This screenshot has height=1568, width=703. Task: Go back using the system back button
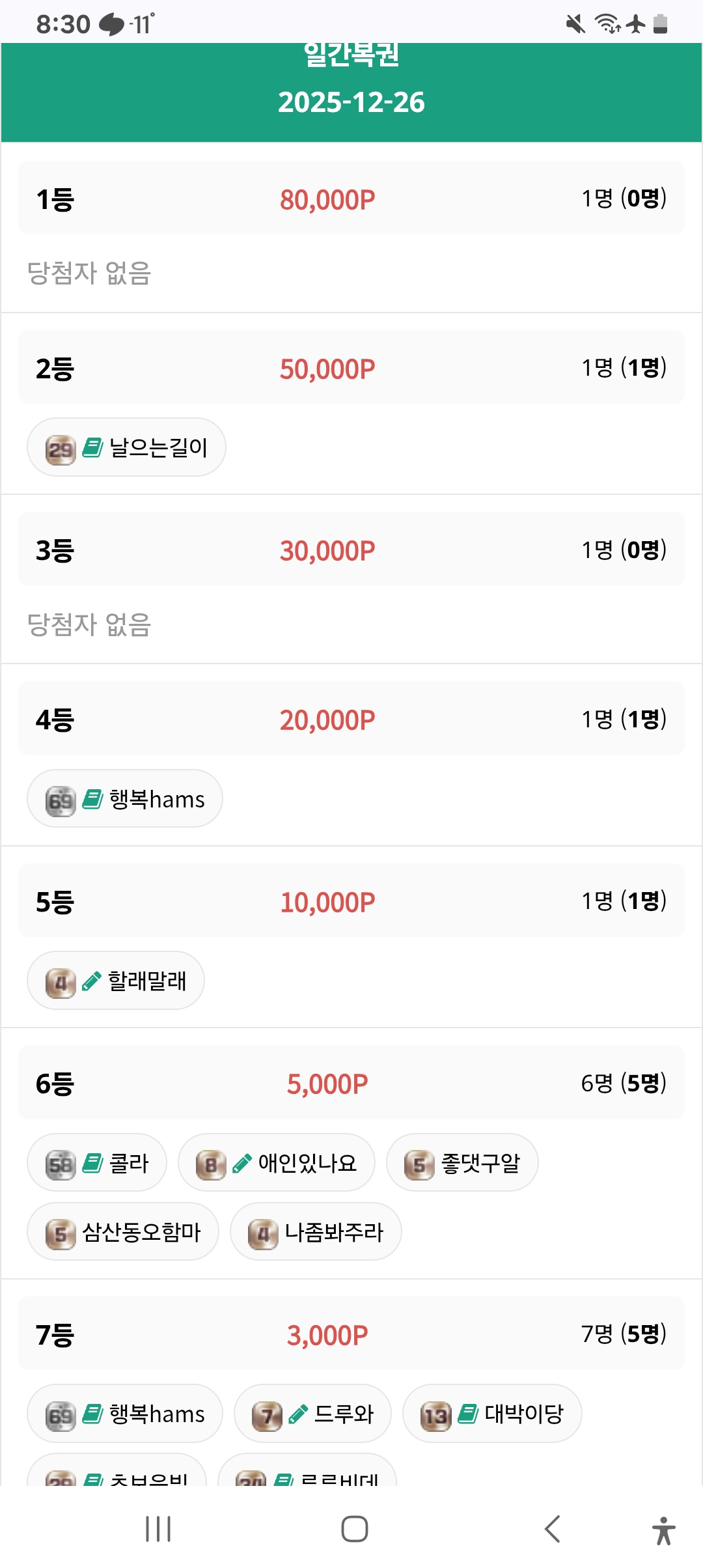click(x=552, y=1529)
